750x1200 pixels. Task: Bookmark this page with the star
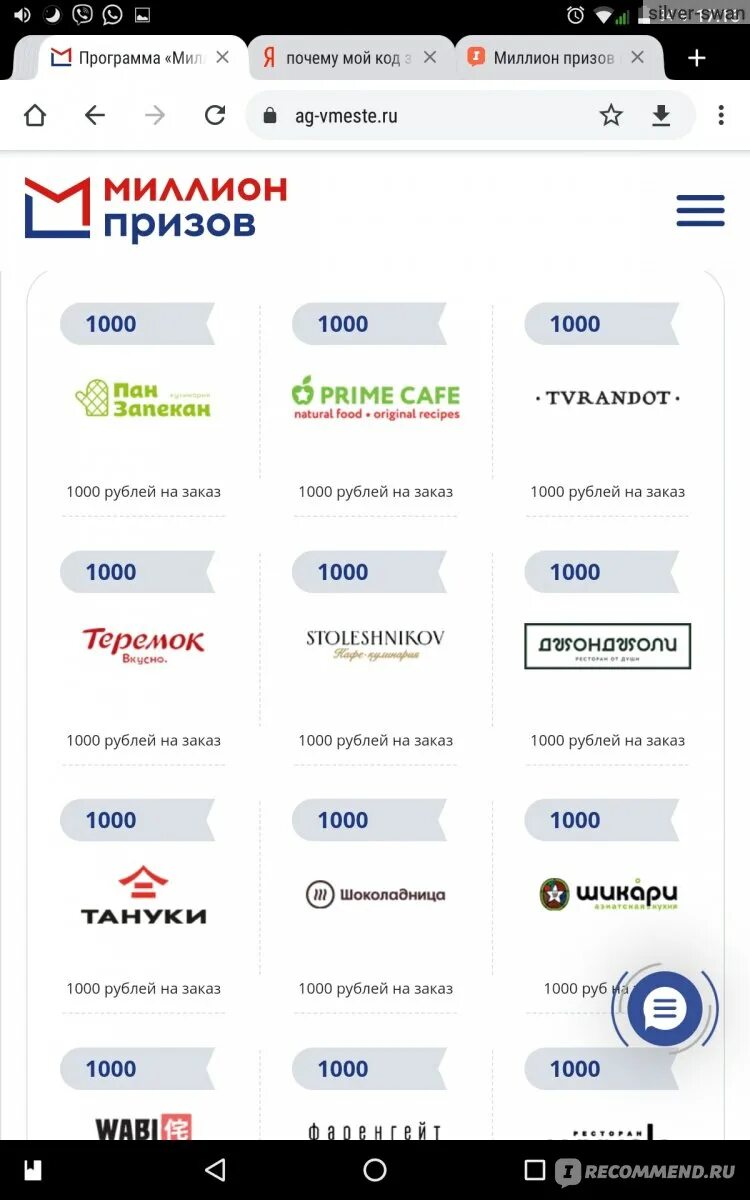click(x=611, y=116)
